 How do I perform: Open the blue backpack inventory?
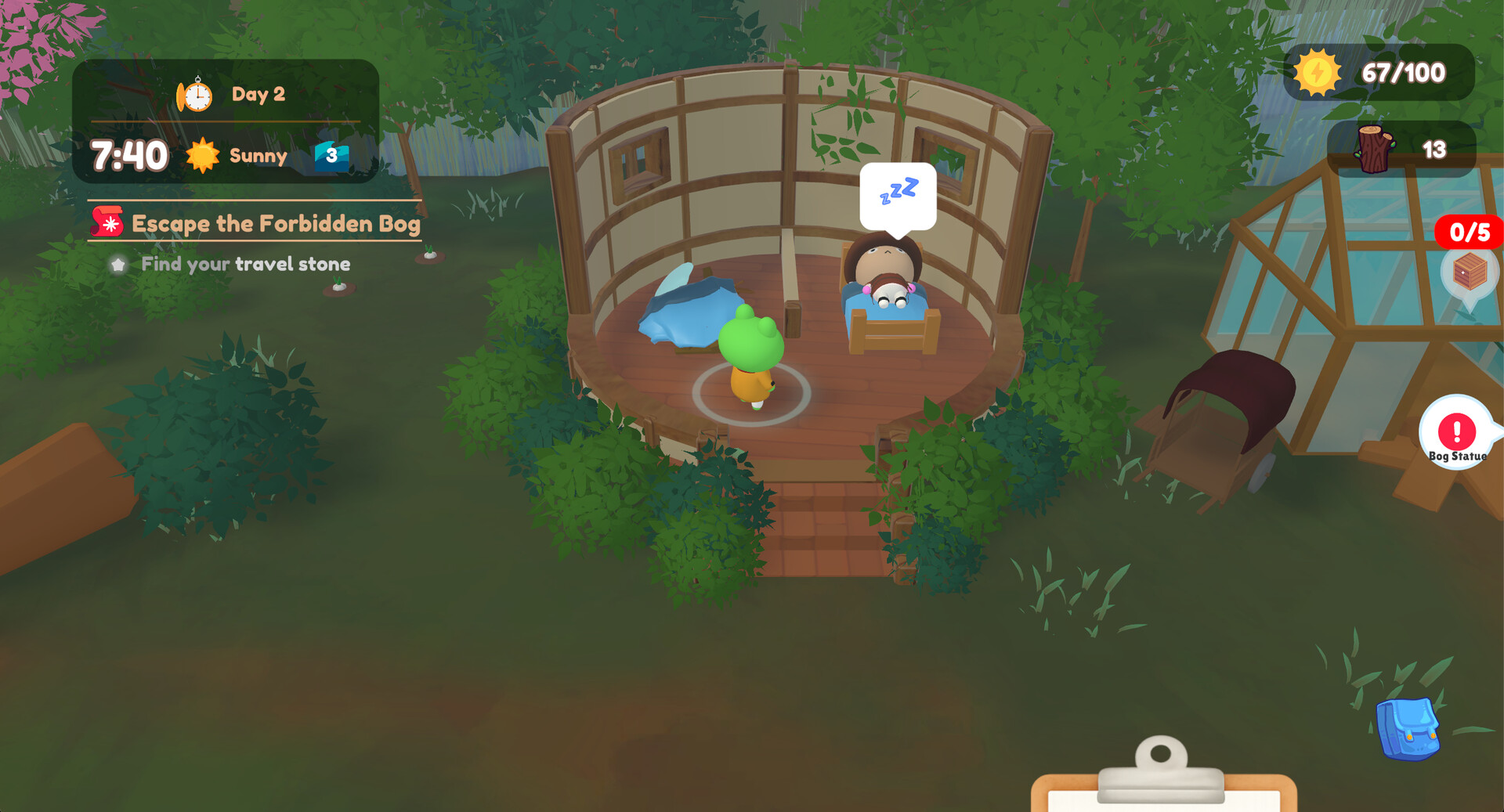click(1408, 729)
